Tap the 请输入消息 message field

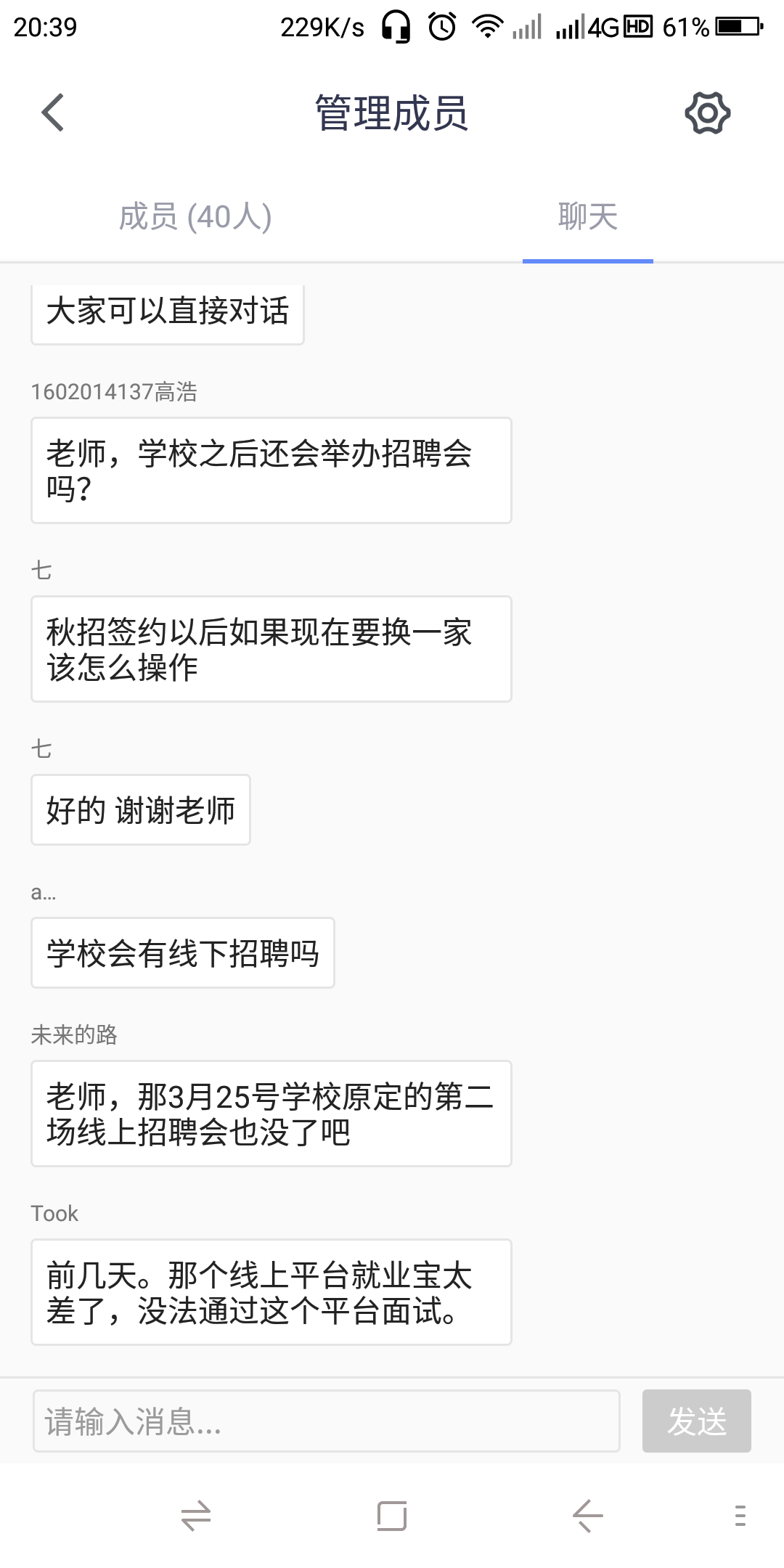click(327, 1421)
